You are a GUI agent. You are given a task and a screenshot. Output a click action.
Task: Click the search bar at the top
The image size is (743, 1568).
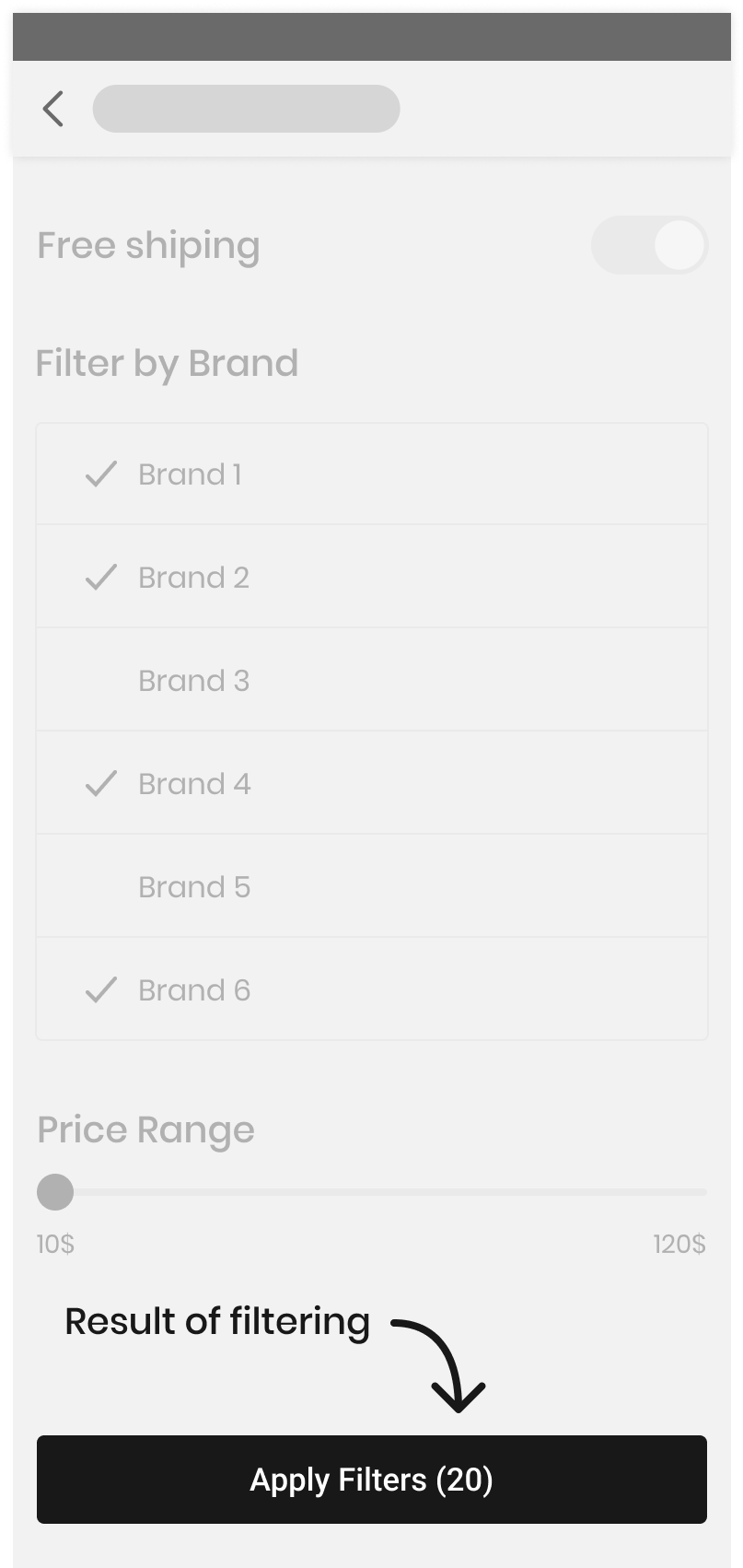pyautogui.click(x=246, y=108)
